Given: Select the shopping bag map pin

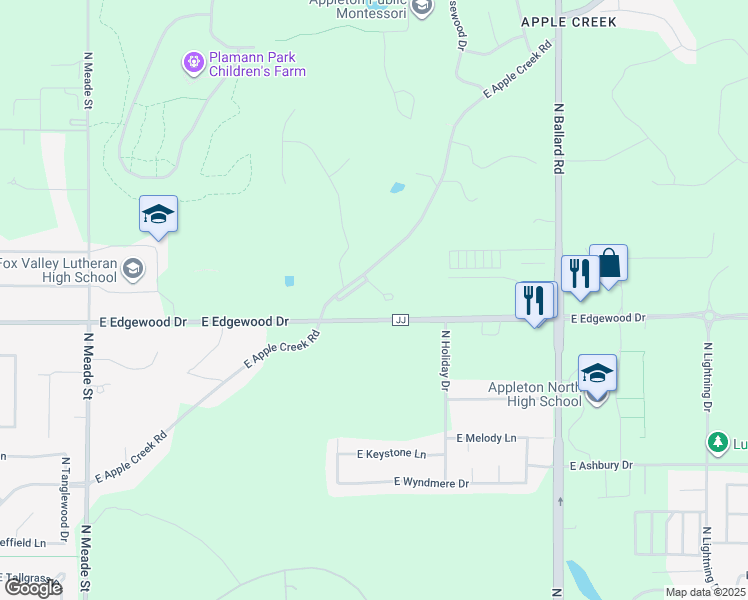Looking at the screenshot, I should click(608, 265).
